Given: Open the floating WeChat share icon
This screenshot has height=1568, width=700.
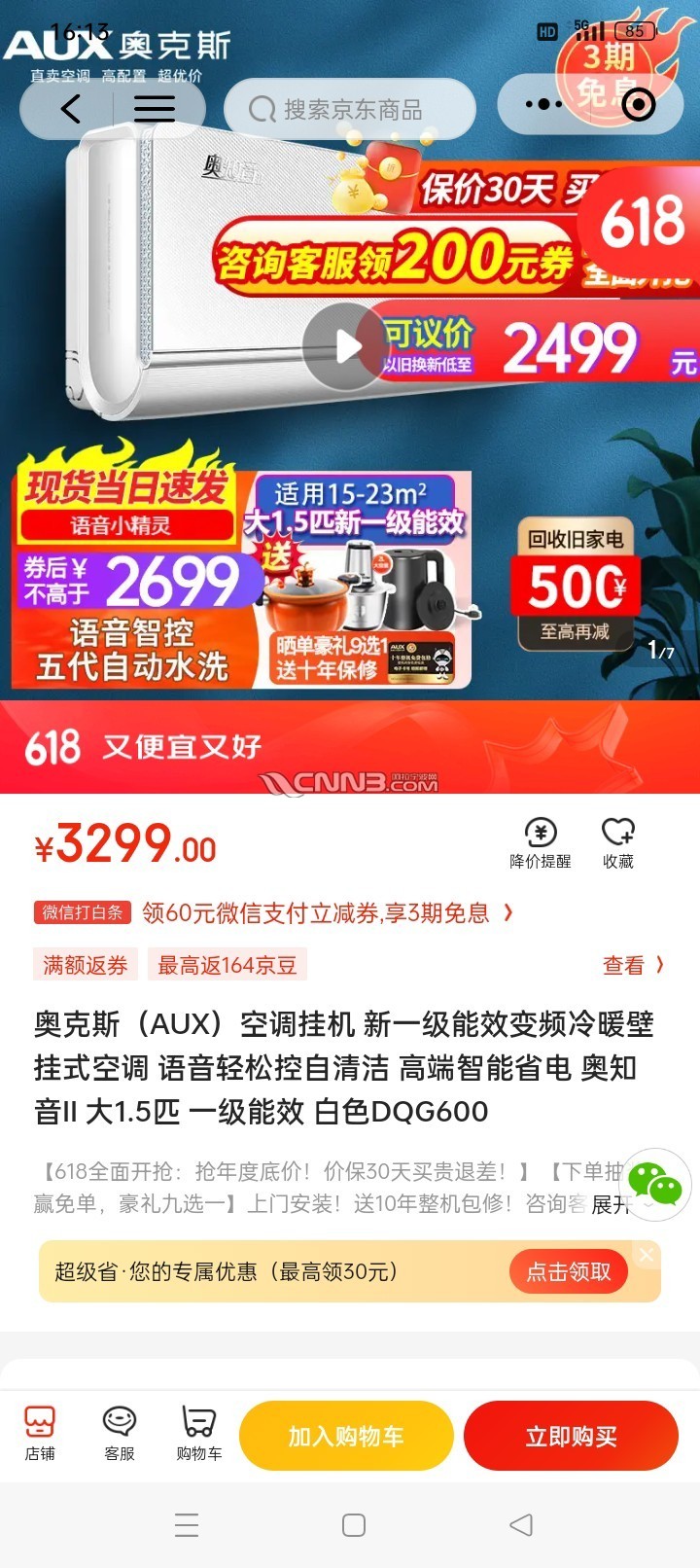Looking at the screenshot, I should pos(655,1184).
